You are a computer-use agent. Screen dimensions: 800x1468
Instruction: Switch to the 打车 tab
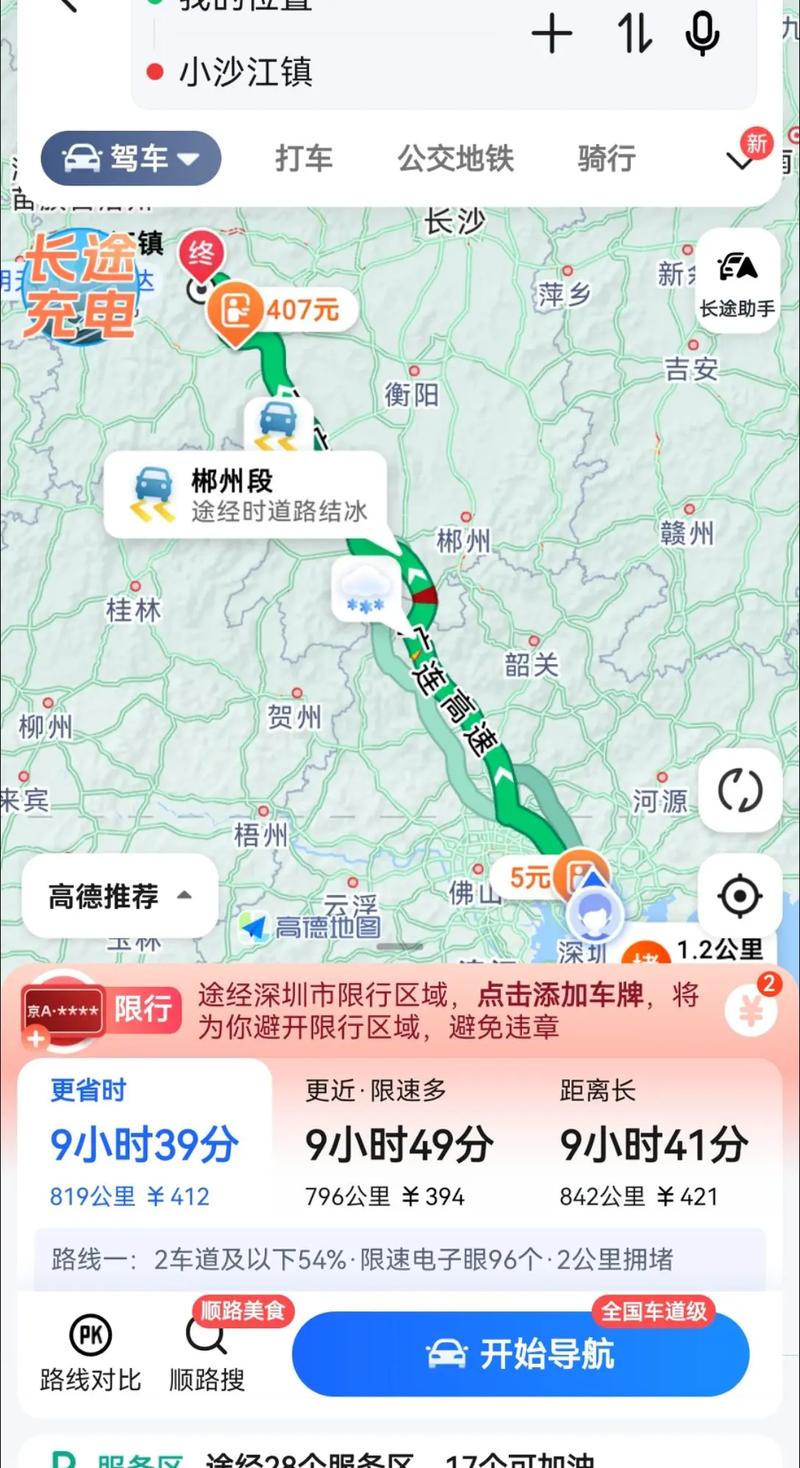303,158
